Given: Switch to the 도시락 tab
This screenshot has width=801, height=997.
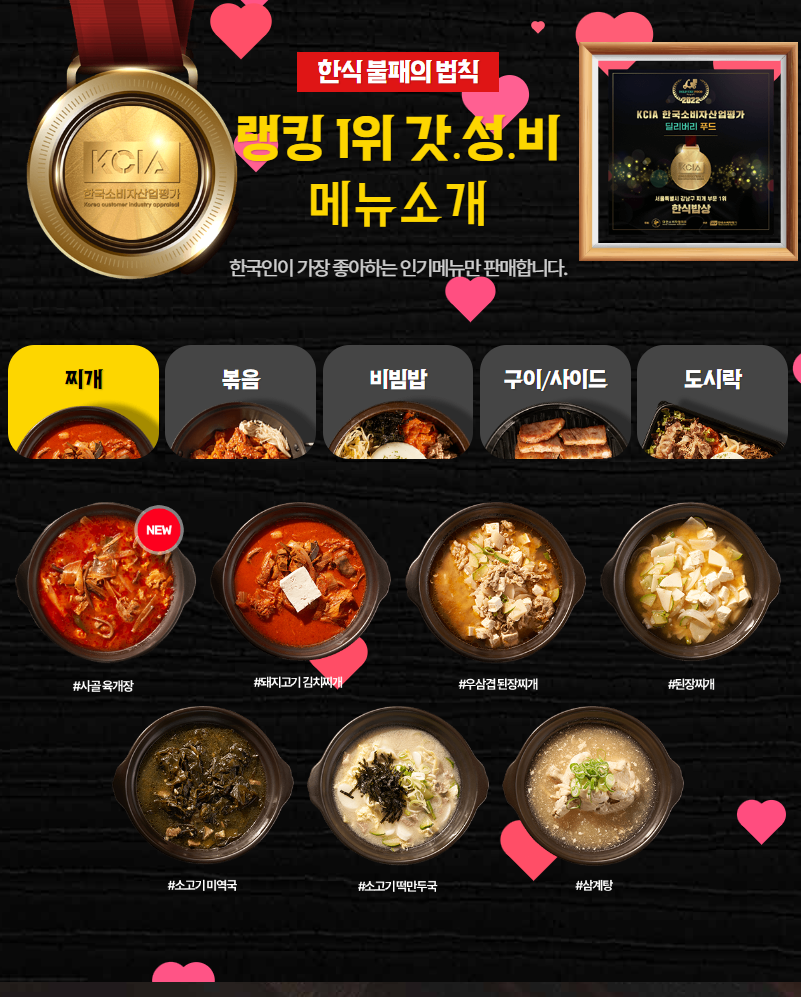Looking at the screenshot, I should 712,400.
